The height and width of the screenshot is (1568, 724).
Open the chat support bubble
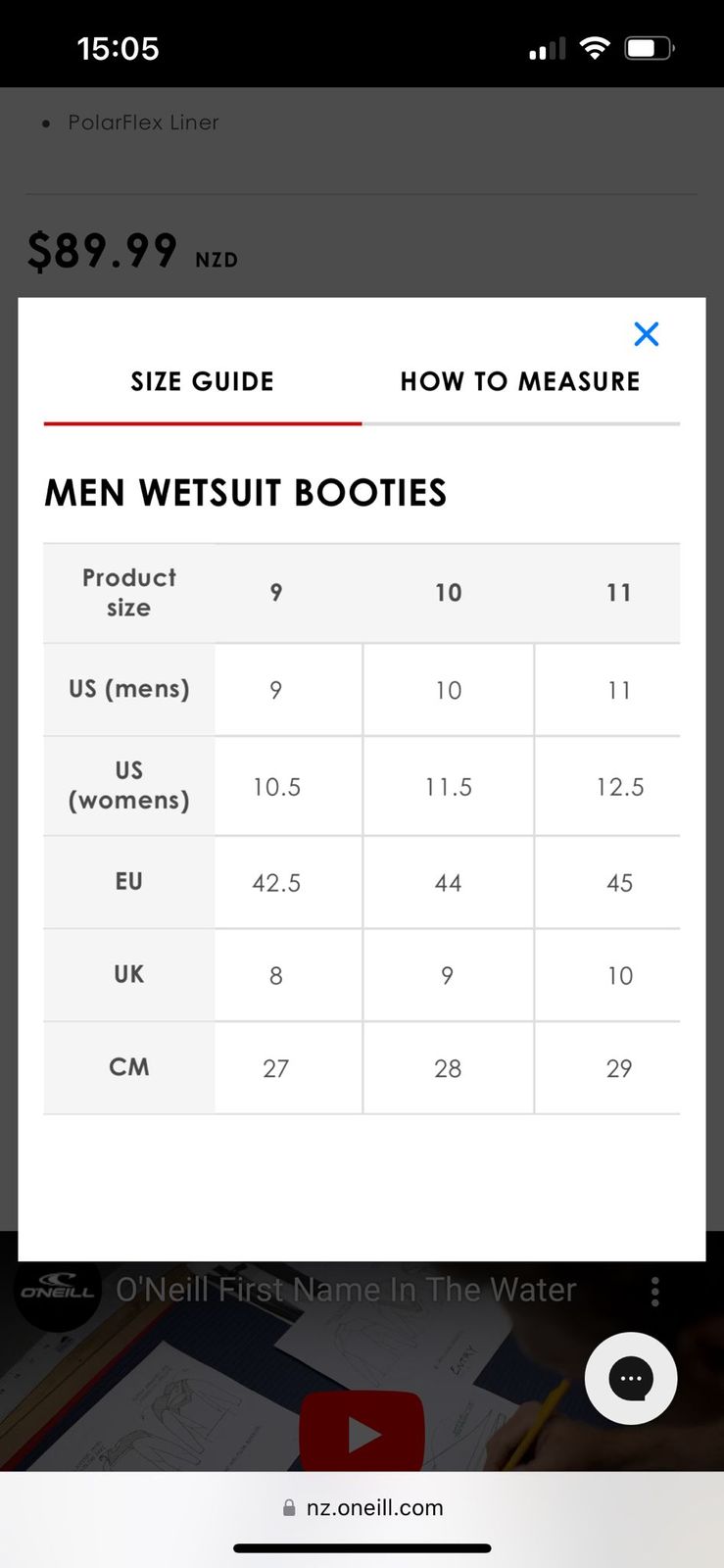coord(631,1378)
